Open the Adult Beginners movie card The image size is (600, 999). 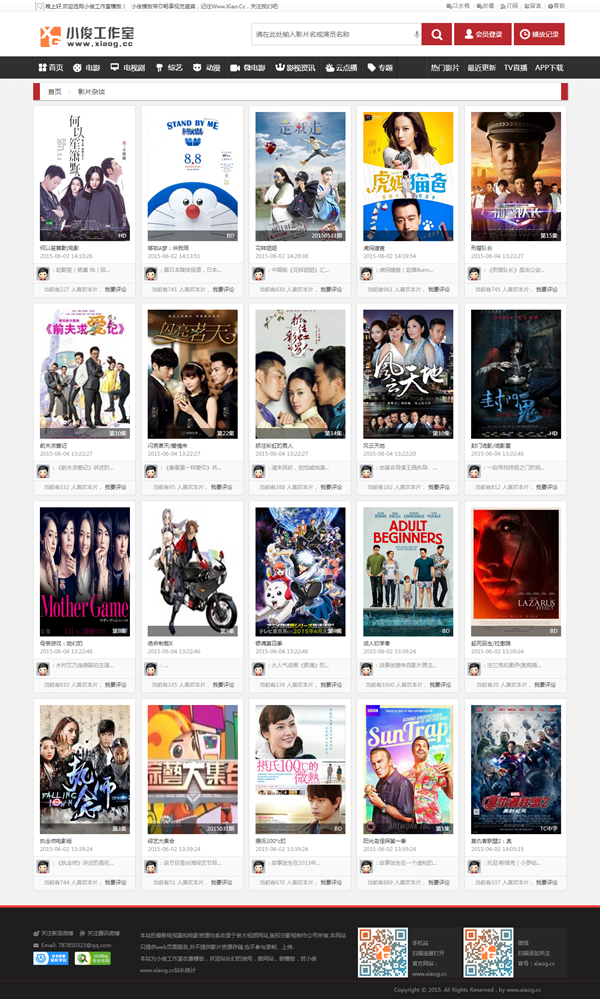(408, 572)
